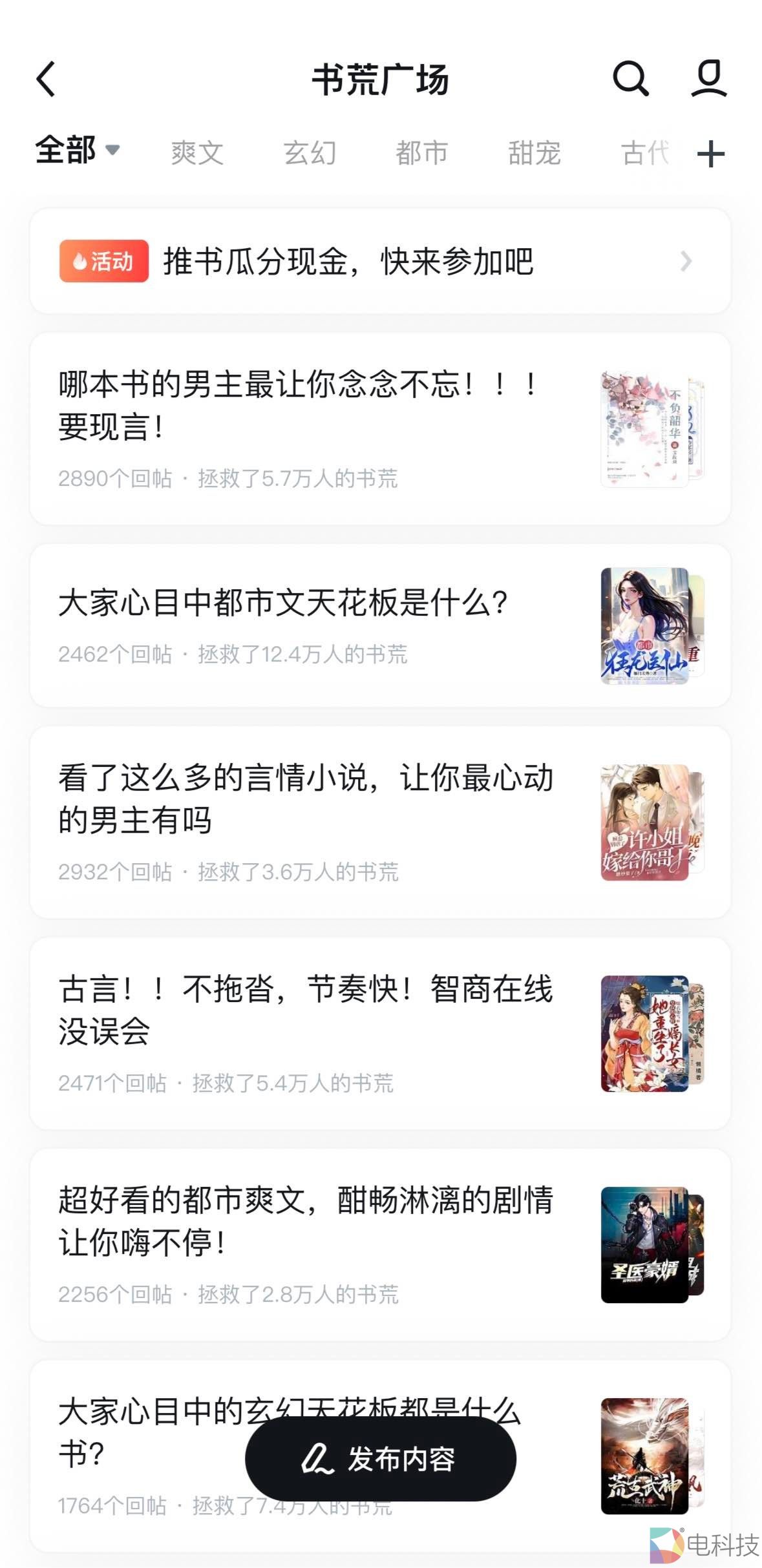Toggle the 爽文 category filter
Viewport: 762px width, 1568px height.
coord(197,154)
